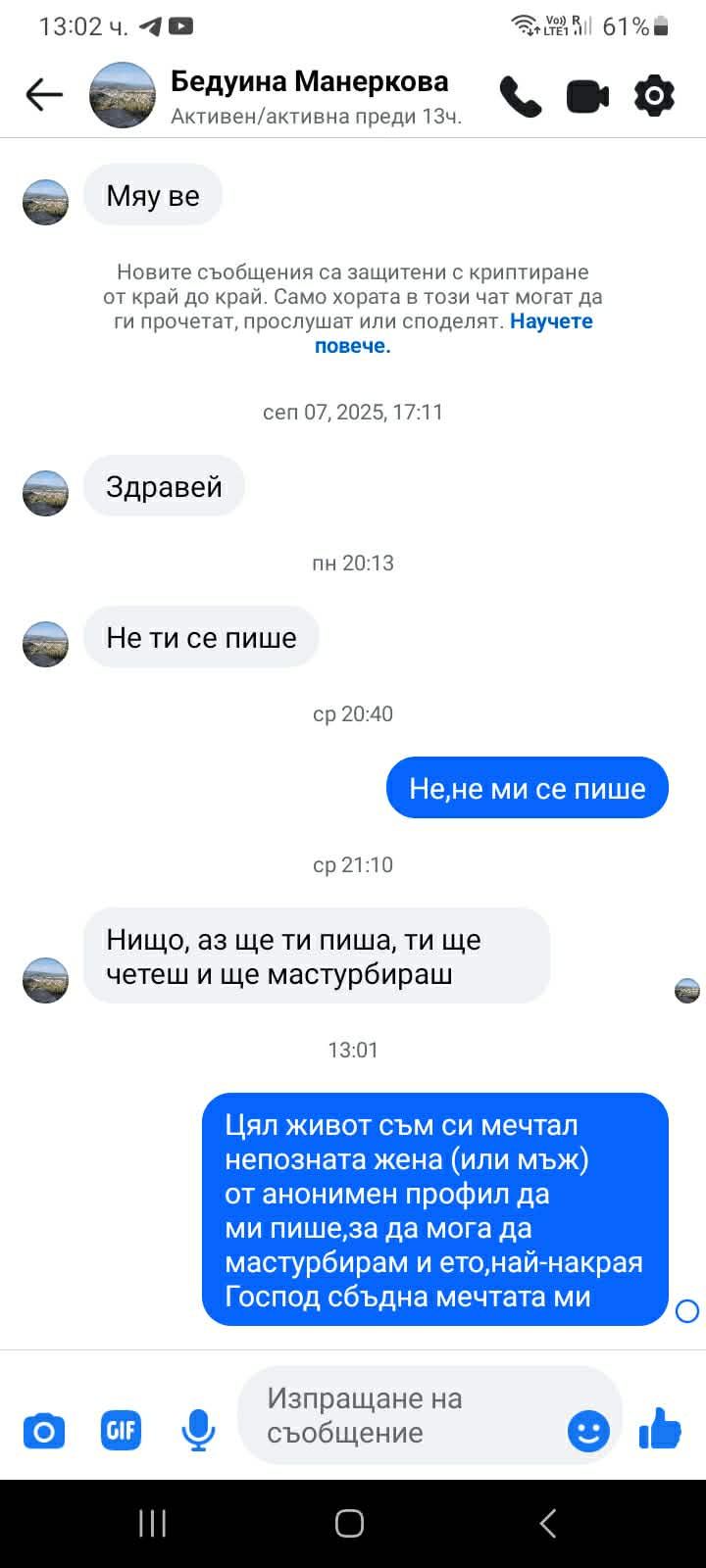Go back to the chat list
The height and width of the screenshot is (1568, 706).
pyautogui.click(x=44, y=95)
